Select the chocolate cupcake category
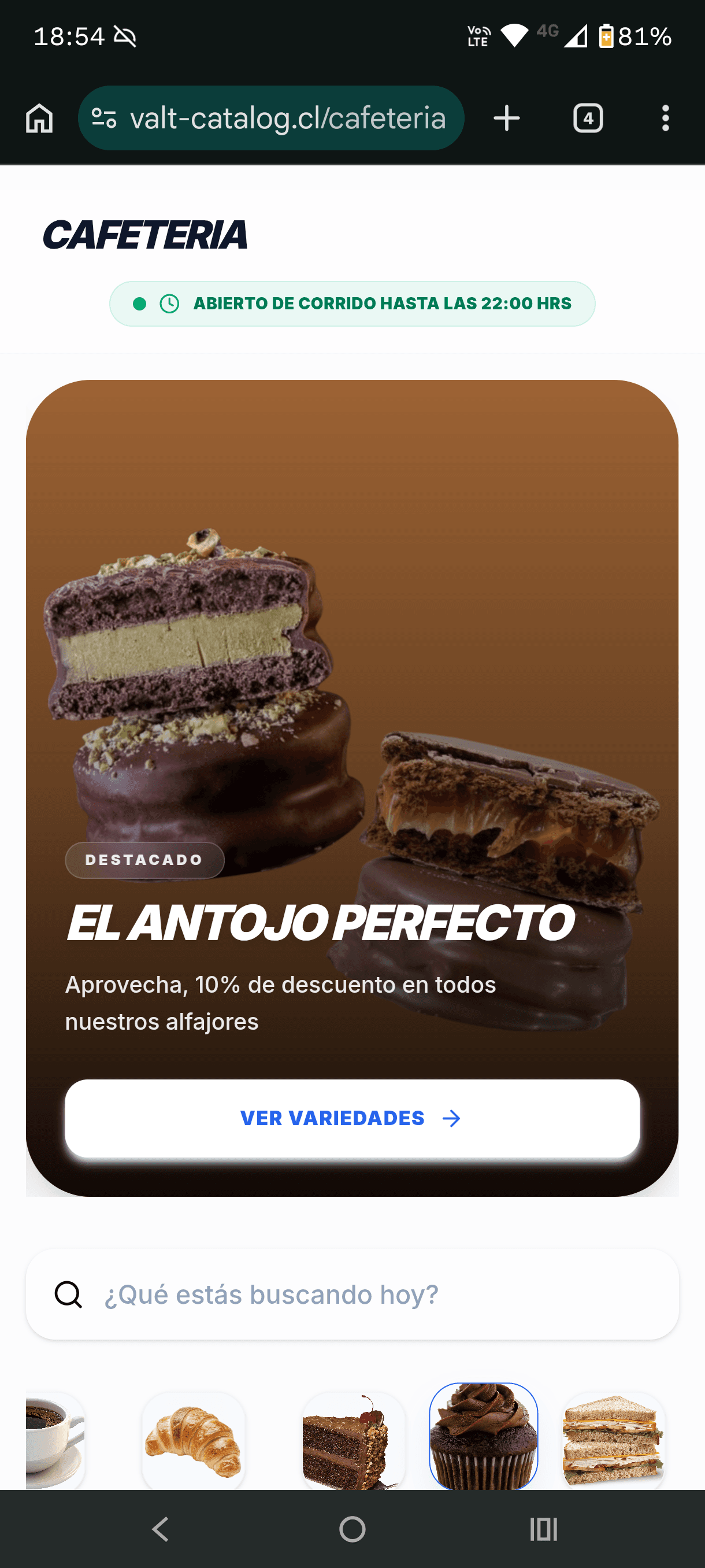The image size is (705, 1568). (x=484, y=1437)
